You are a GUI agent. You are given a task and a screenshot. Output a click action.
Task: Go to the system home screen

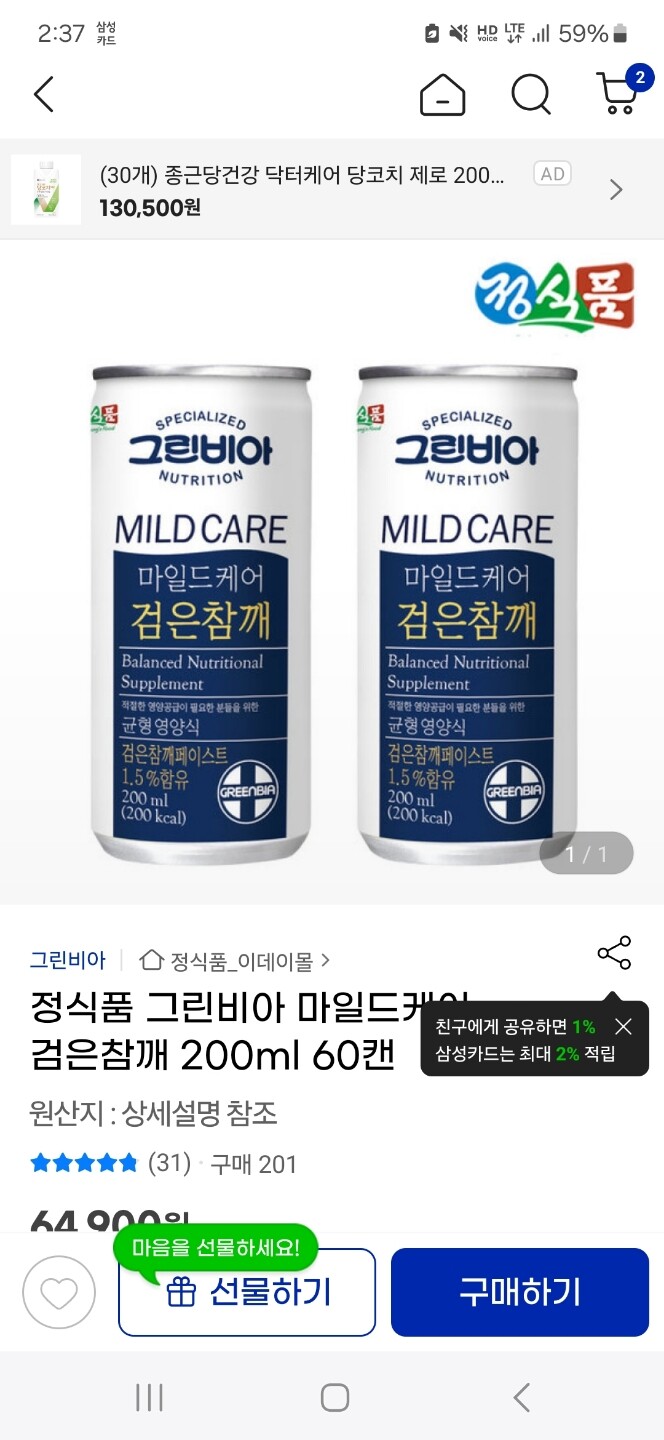pos(334,1397)
